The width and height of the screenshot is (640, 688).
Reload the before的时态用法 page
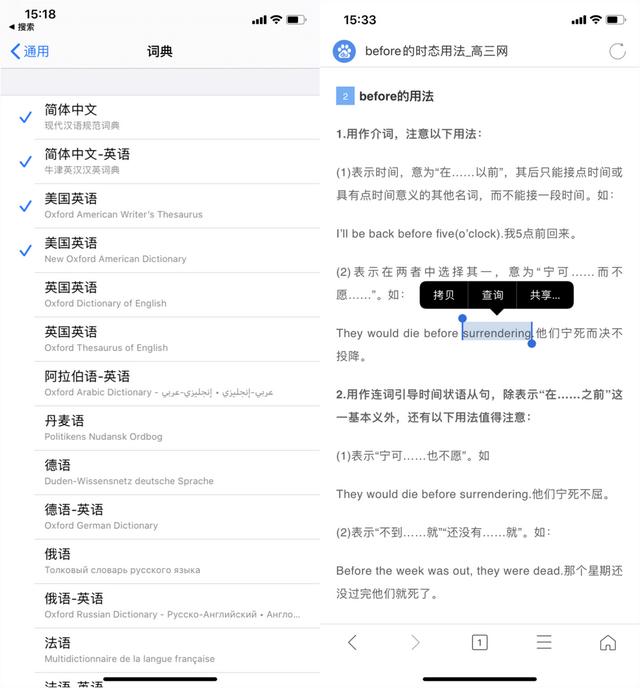(x=617, y=51)
